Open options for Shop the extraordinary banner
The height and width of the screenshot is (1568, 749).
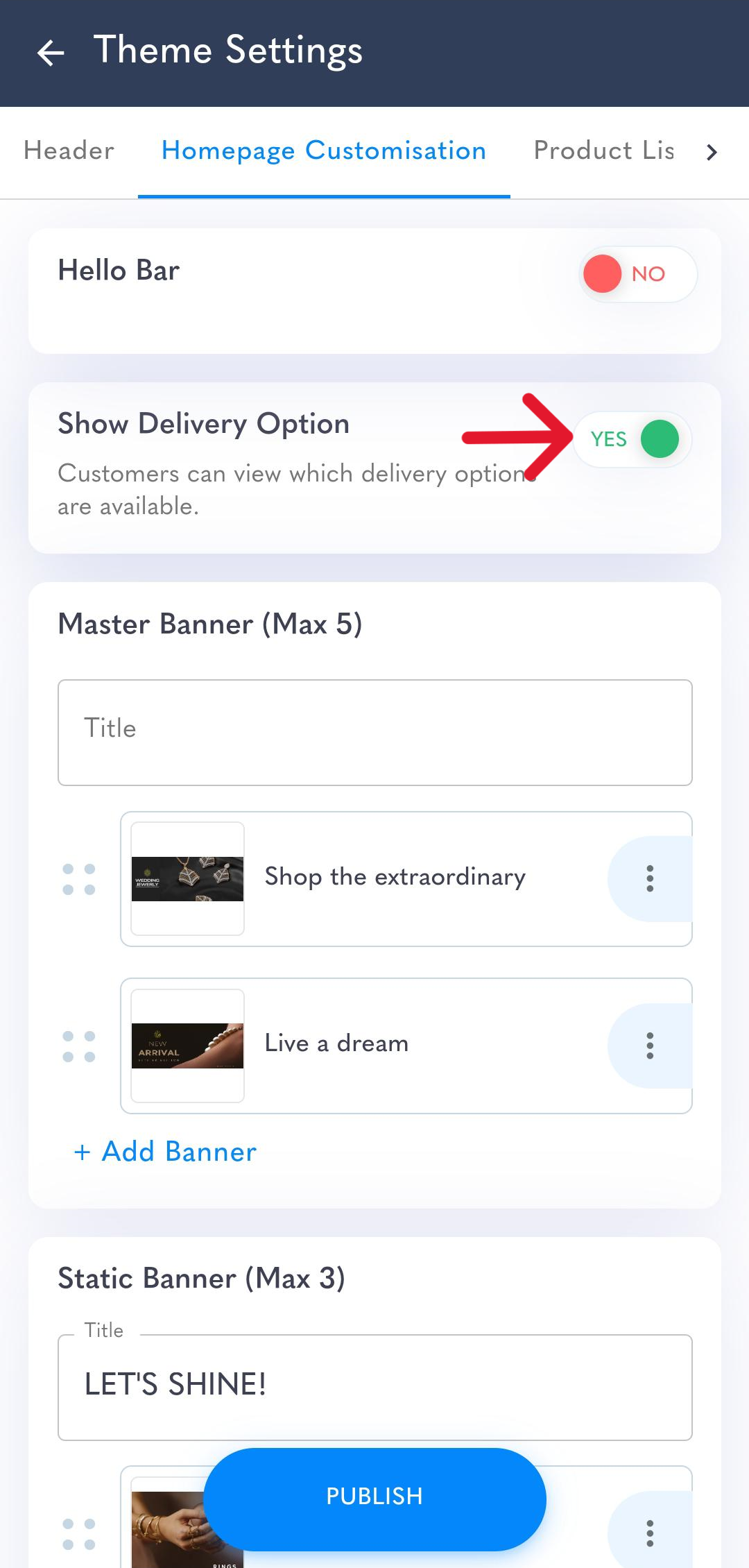click(x=650, y=878)
